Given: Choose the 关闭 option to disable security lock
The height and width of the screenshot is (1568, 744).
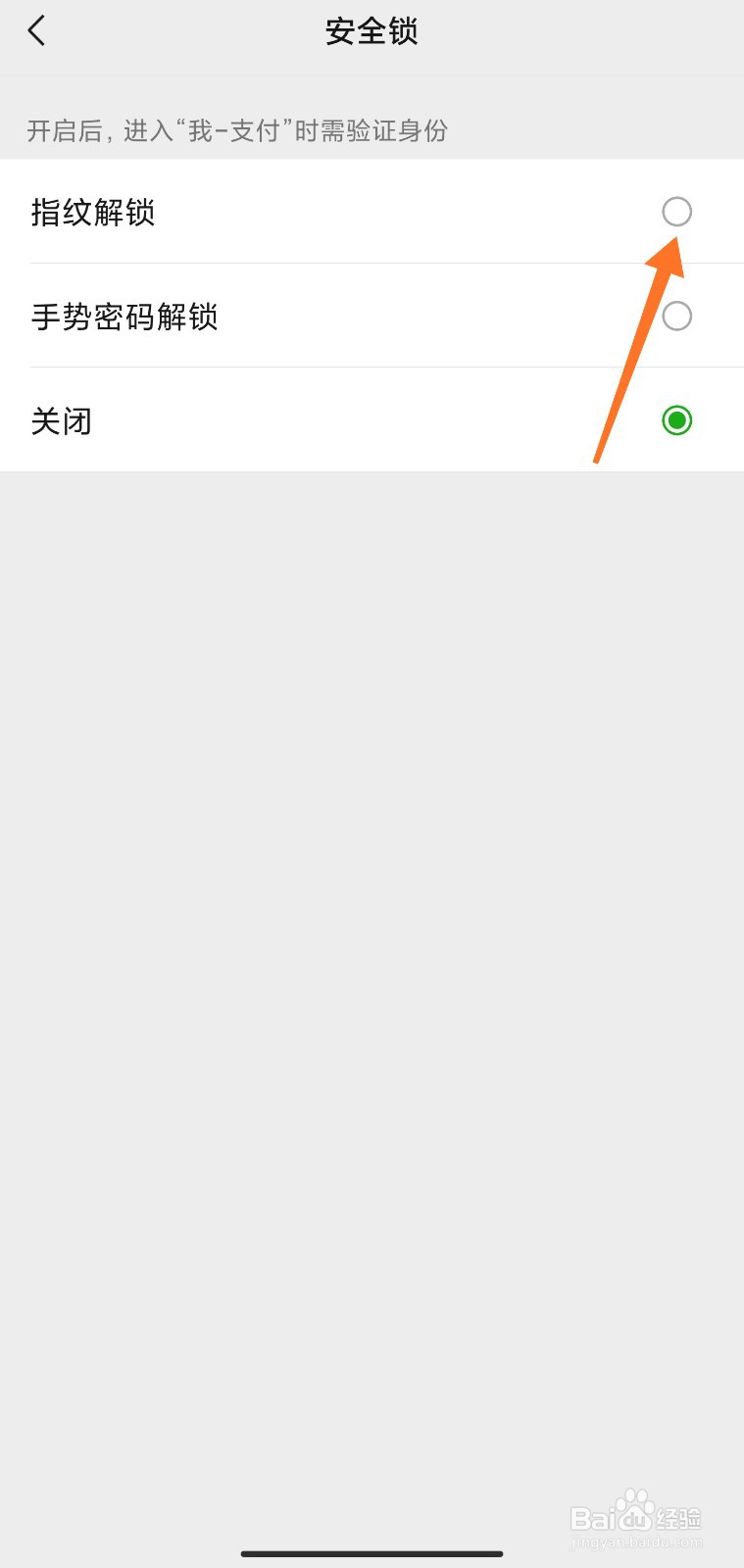Looking at the screenshot, I should [x=676, y=420].
